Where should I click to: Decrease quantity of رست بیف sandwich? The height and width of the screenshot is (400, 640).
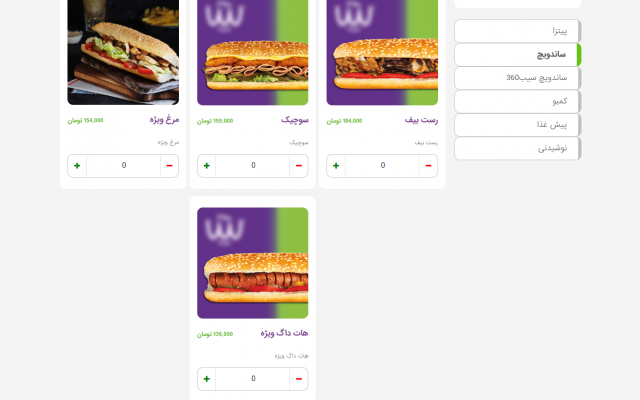pyautogui.click(x=428, y=166)
